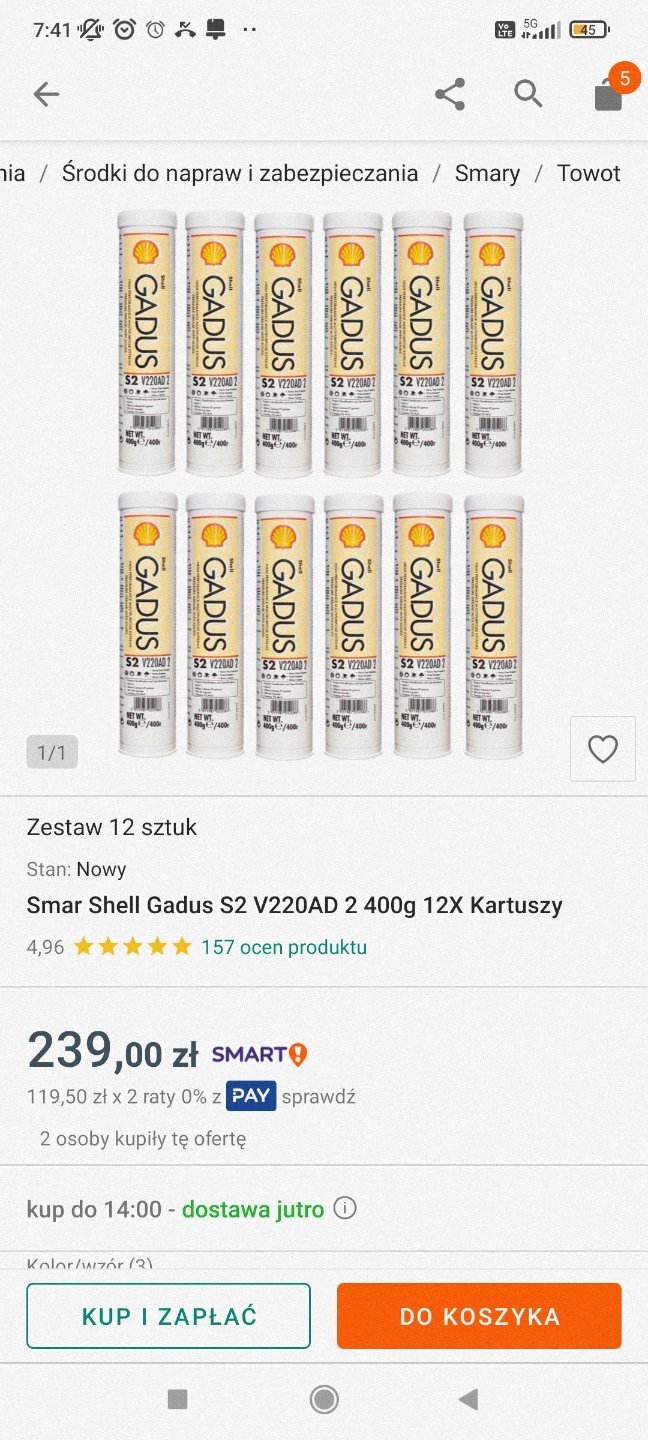Share this product offer
The image size is (648, 1440).
[x=450, y=95]
